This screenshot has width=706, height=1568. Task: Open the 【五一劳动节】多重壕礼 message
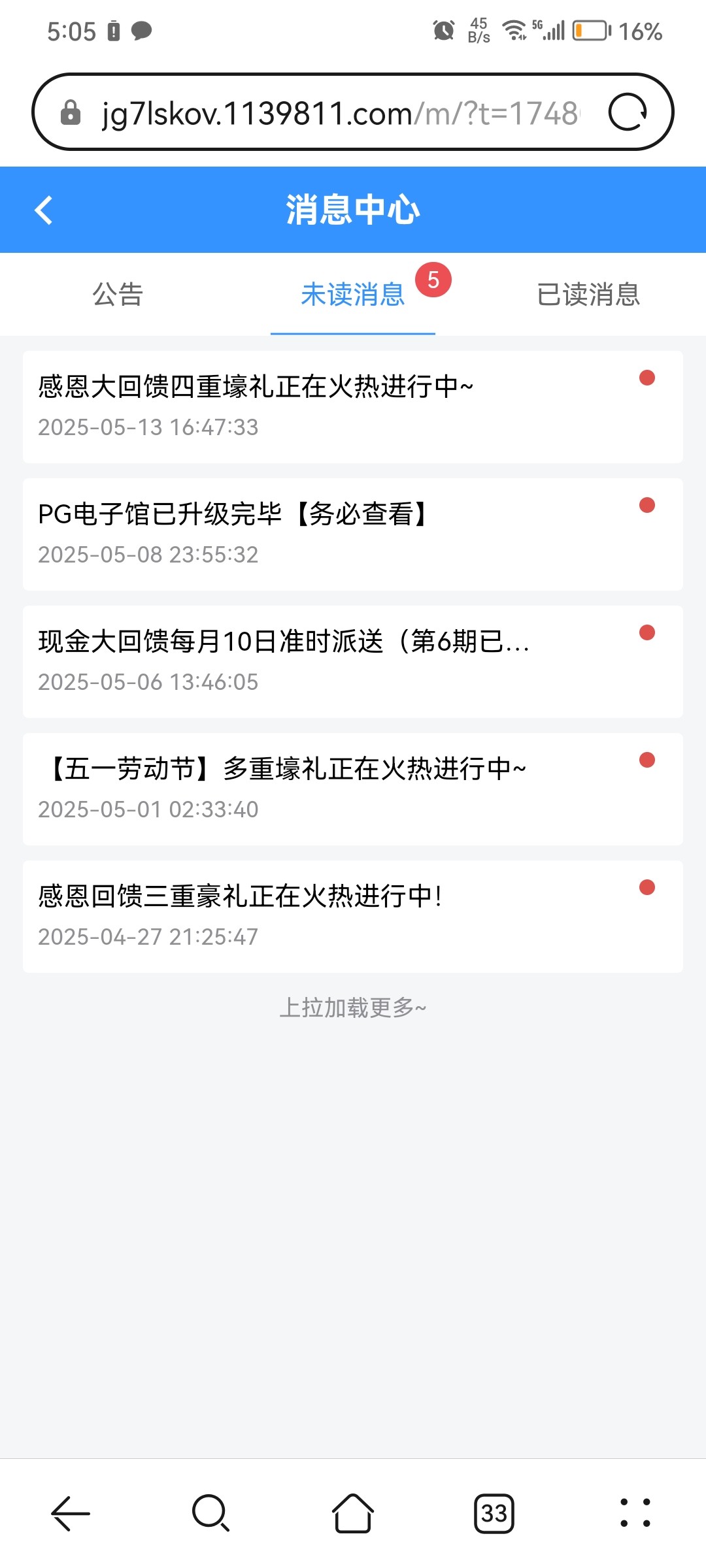[353, 789]
